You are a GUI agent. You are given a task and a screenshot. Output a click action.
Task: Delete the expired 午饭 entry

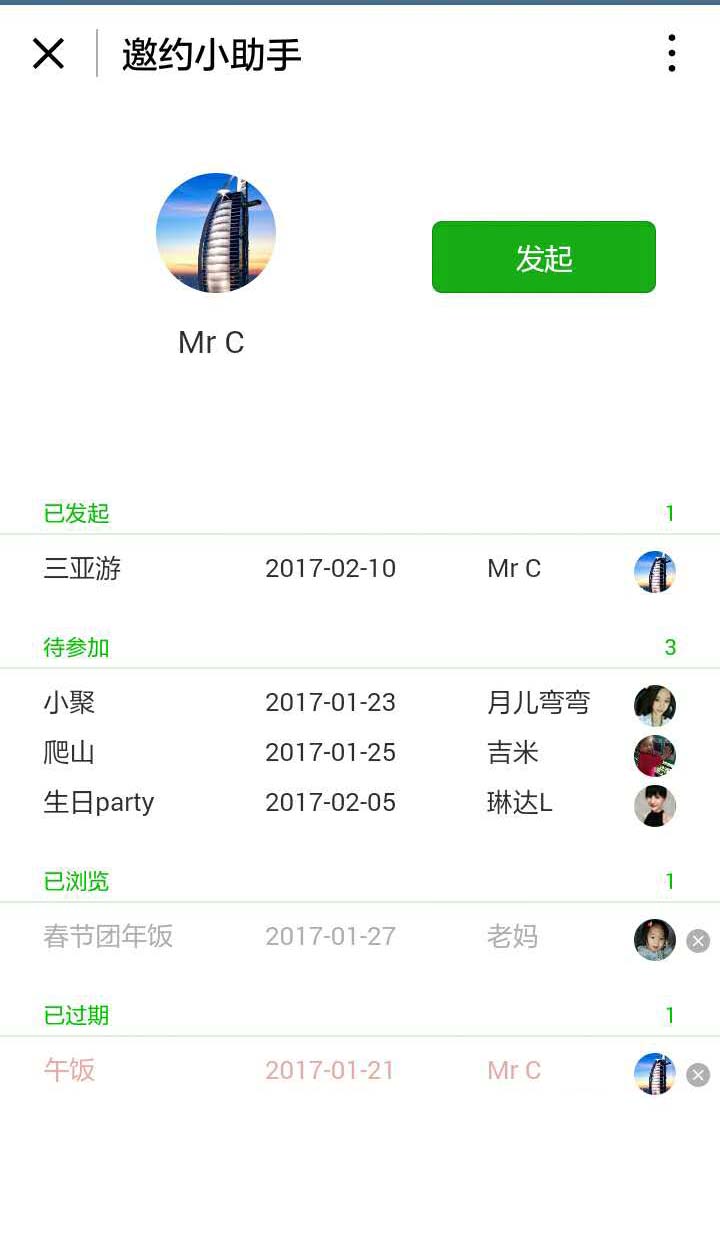(x=698, y=1075)
